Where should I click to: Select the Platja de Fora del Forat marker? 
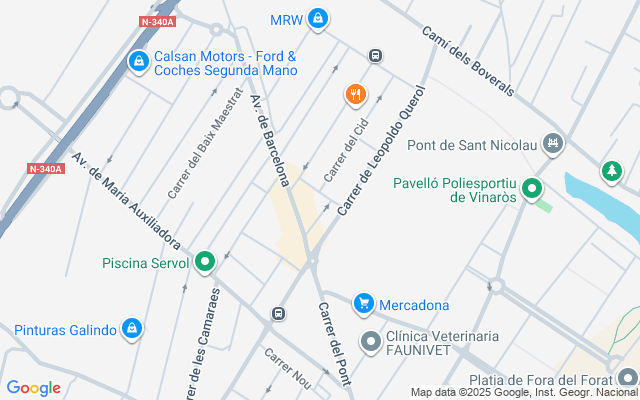pyautogui.click(x=628, y=378)
